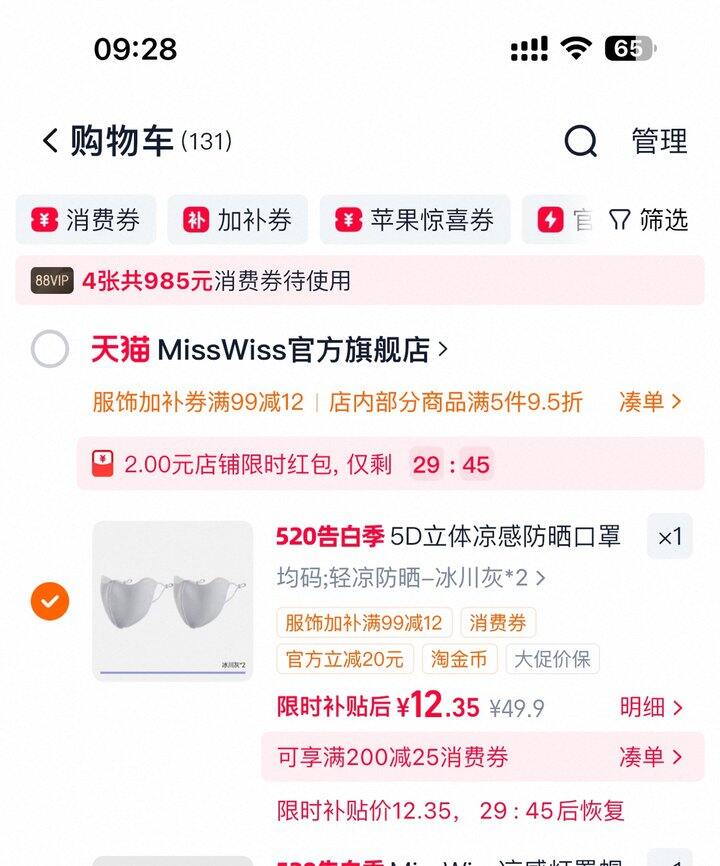Tap 凑单 next to 服饰加补券满99减12
The image size is (720, 866).
pos(650,402)
